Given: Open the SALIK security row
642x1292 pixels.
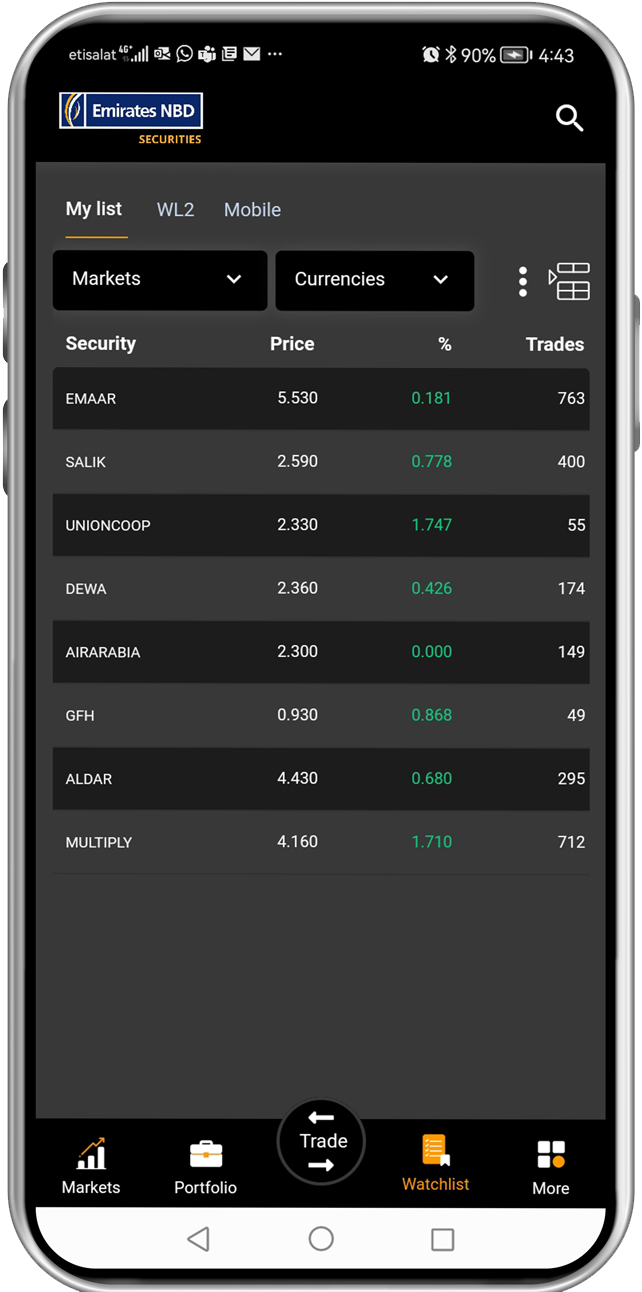Looking at the screenshot, I should click(321, 462).
